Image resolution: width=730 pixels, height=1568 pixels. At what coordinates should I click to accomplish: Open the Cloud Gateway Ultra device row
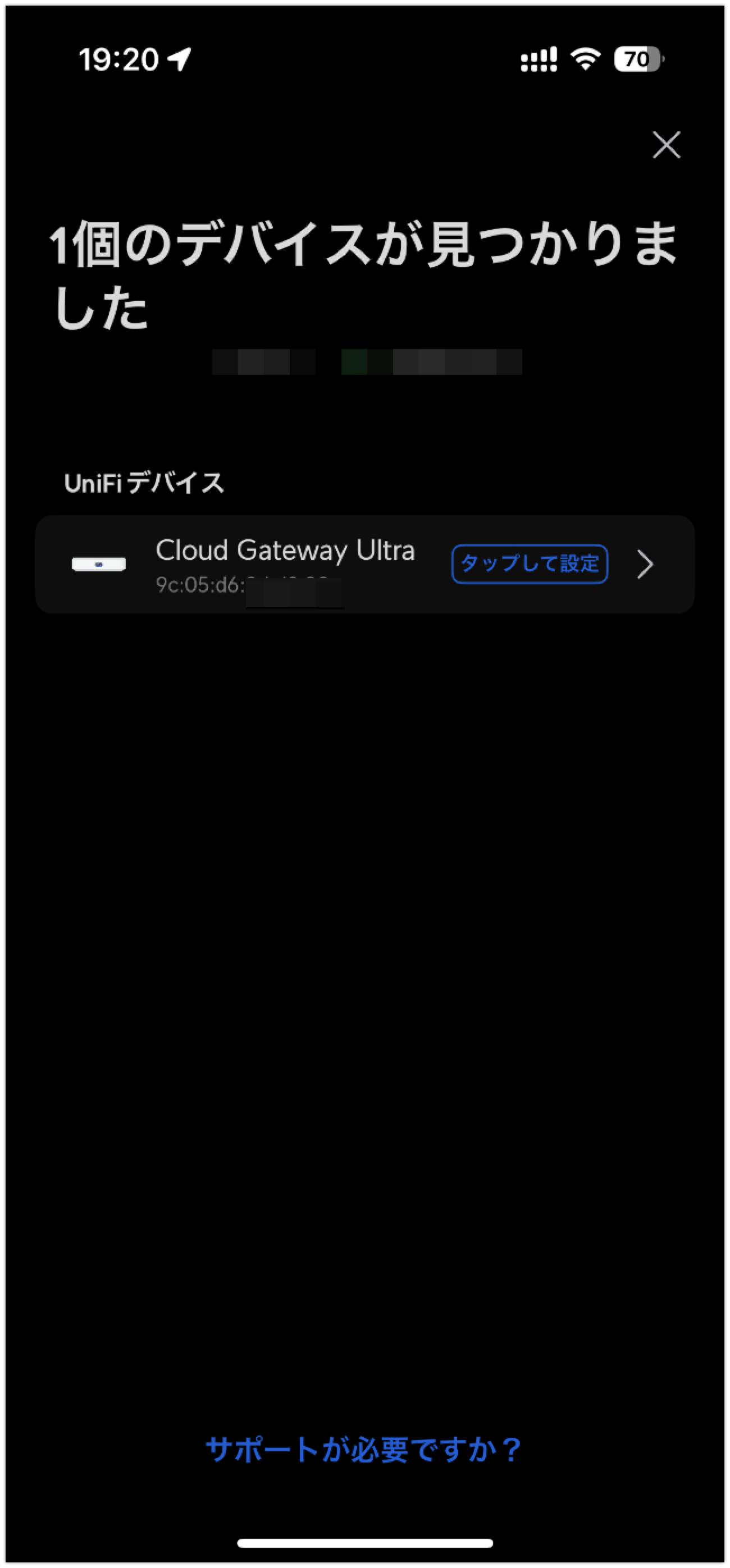(x=364, y=563)
